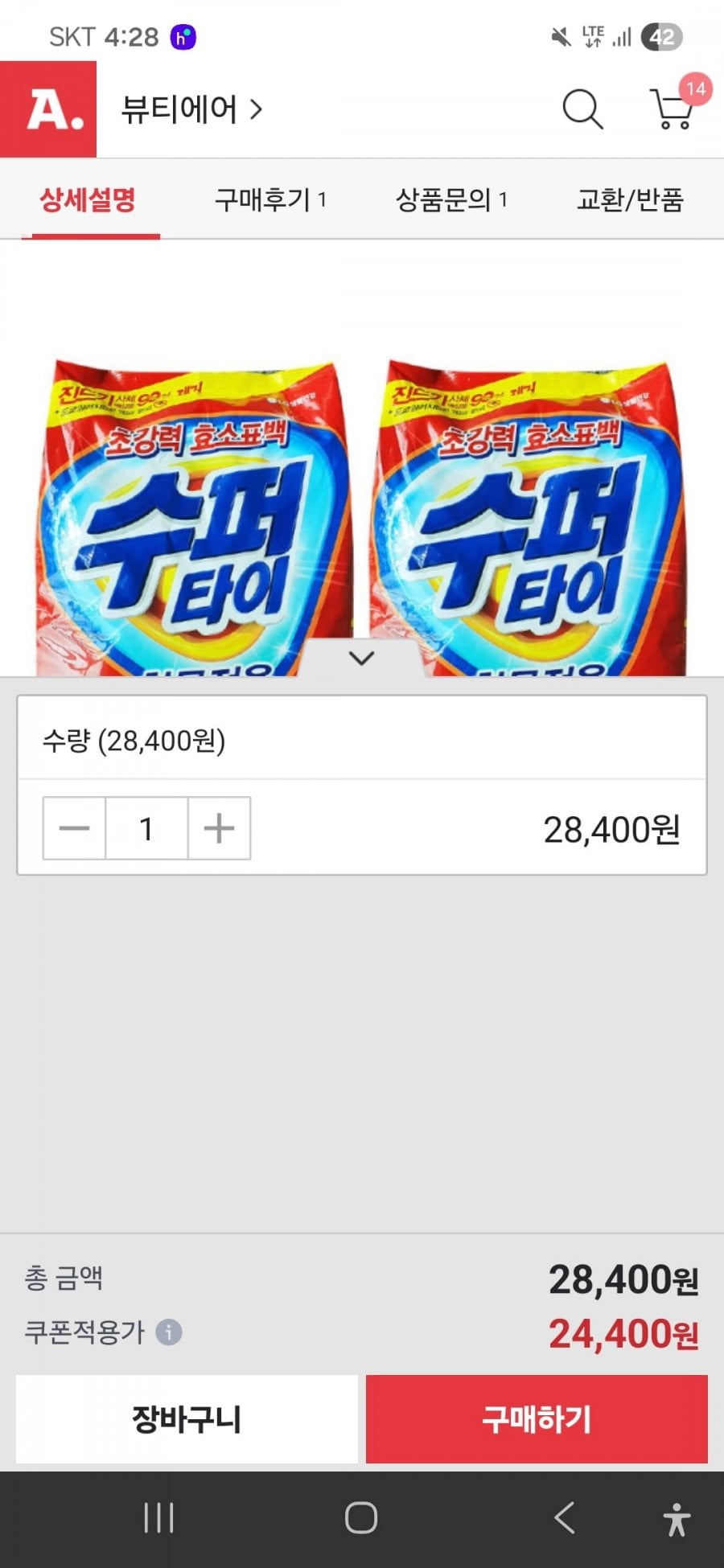Open recent apps from the navigation bar
The height and width of the screenshot is (1568, 724).
[x=158, y=1518]
